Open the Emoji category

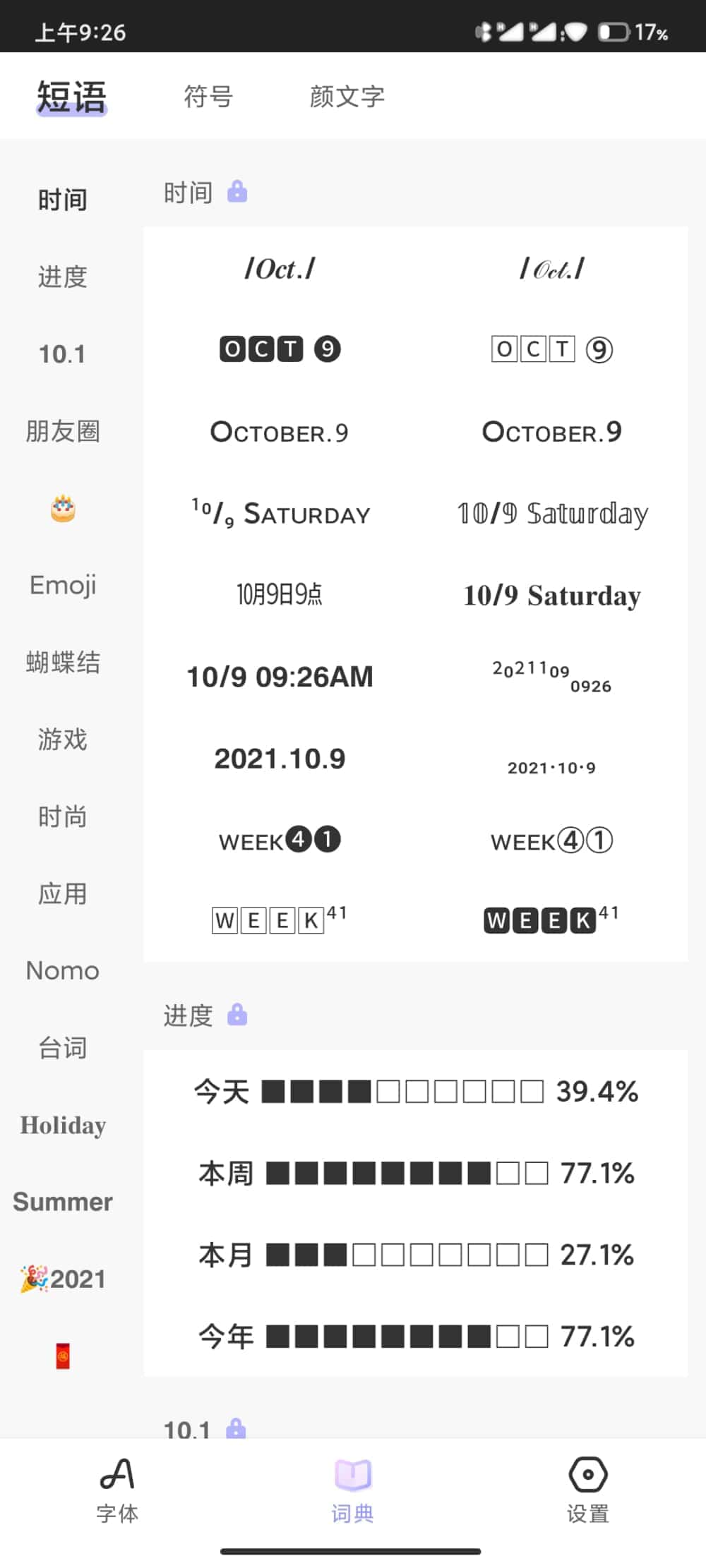(x=63, y=585)
